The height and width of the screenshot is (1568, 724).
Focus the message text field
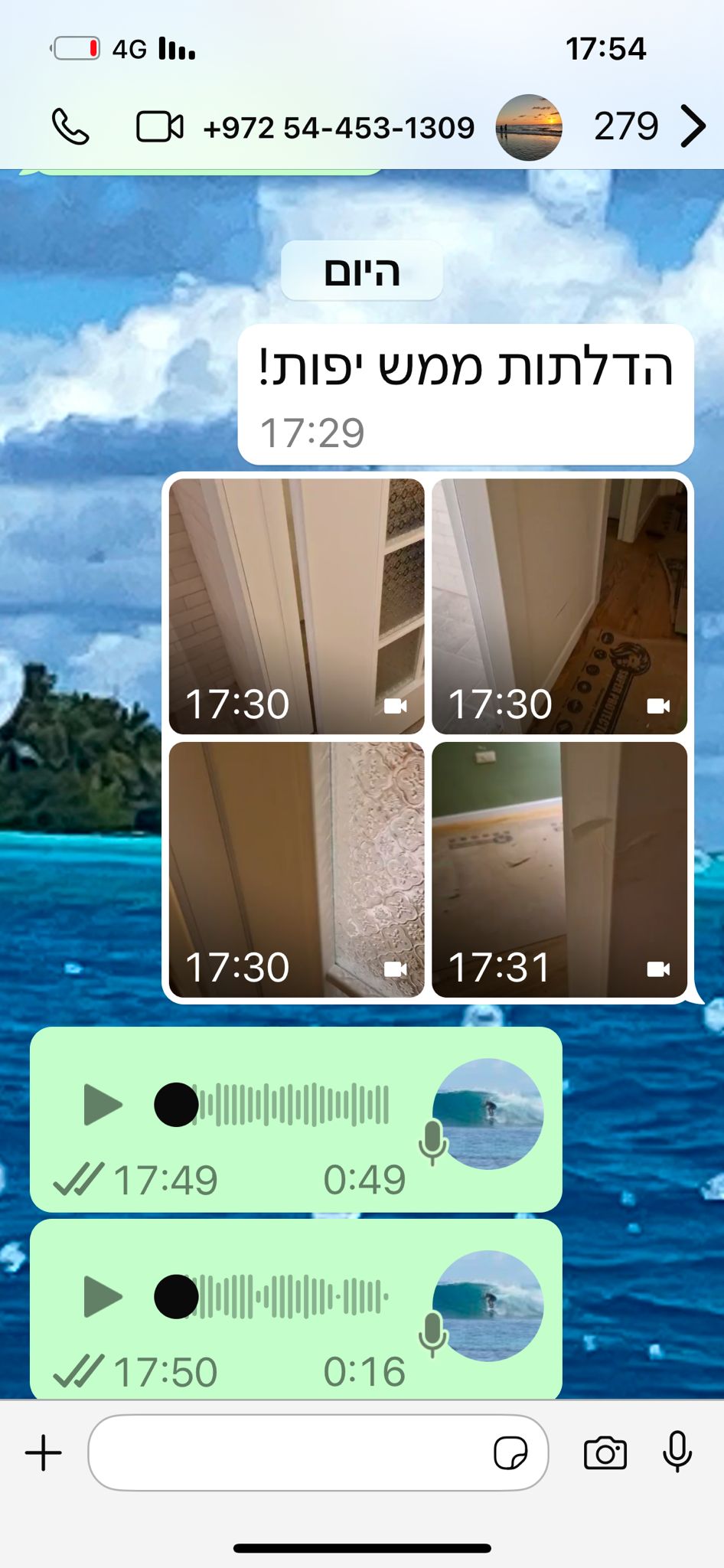point(291,1452)
